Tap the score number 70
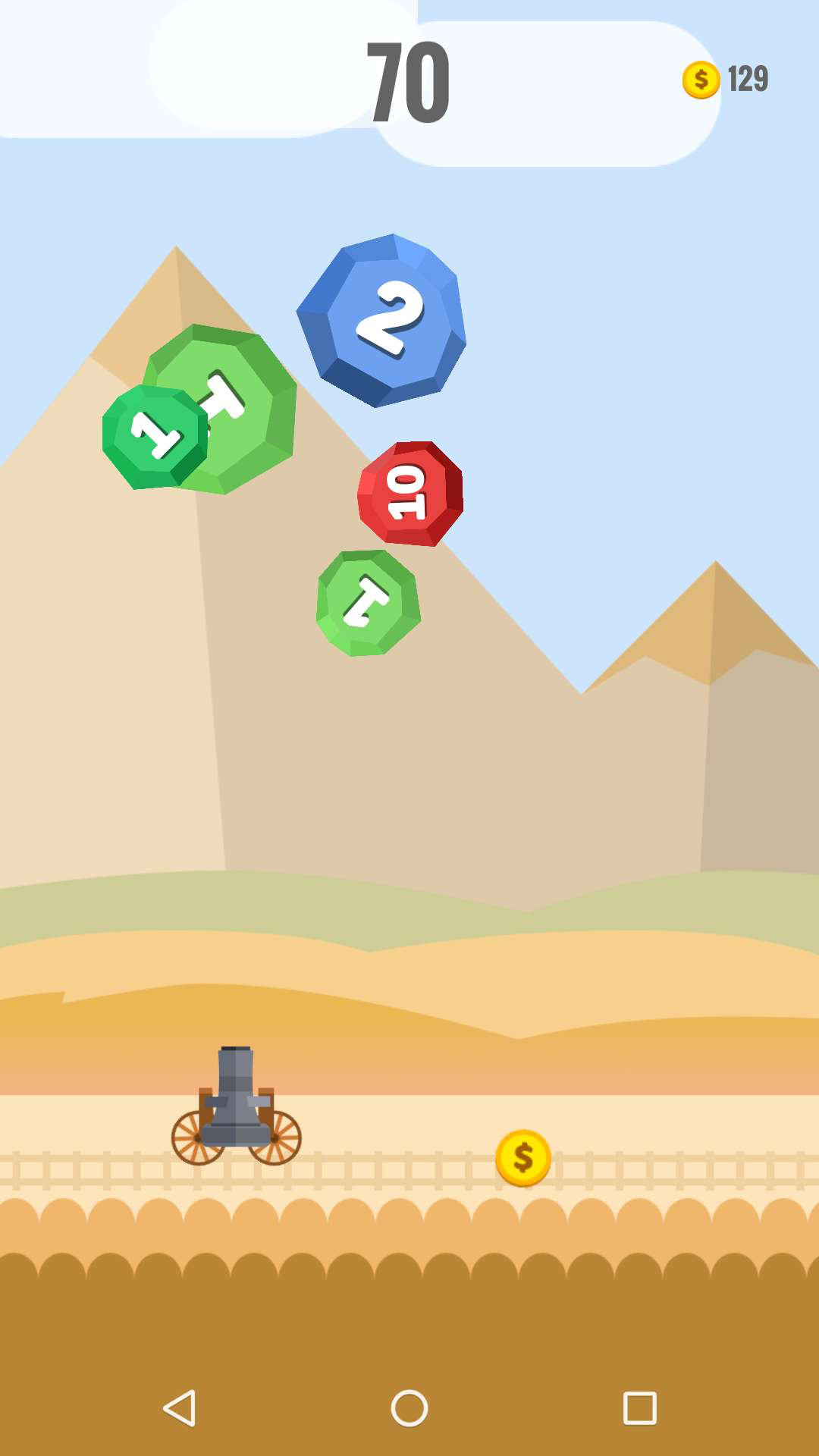819x1456 pixels. (x=407, y=78)
